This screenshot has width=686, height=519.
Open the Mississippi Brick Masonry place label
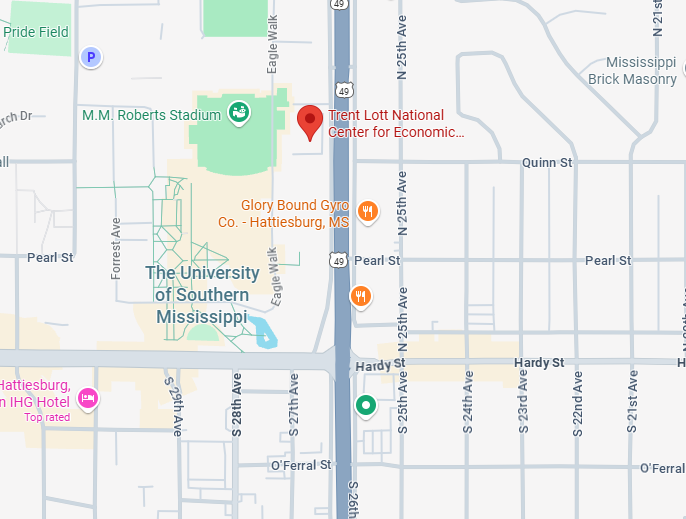coord(632,70)
